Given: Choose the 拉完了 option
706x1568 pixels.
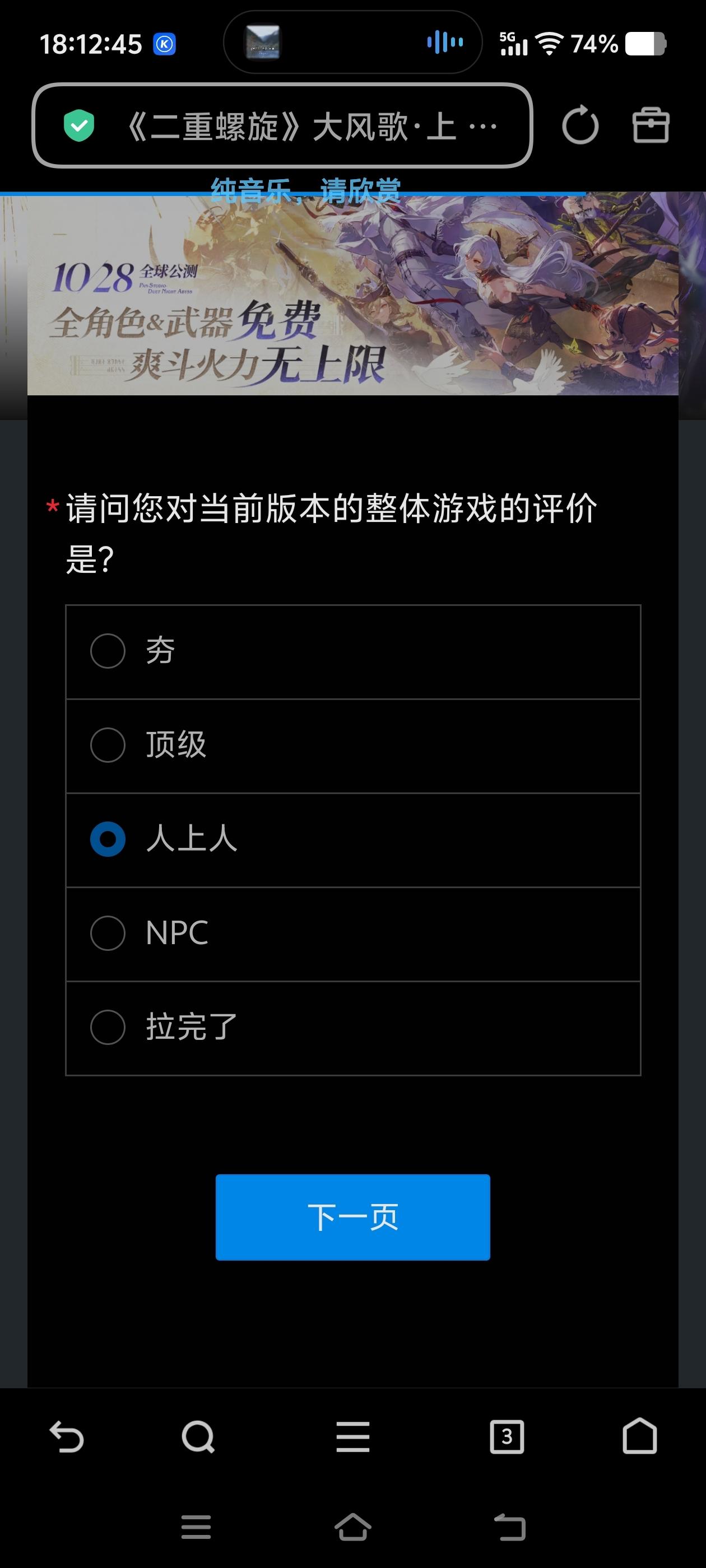Looking at the screenshot, I should [108, 1028].
